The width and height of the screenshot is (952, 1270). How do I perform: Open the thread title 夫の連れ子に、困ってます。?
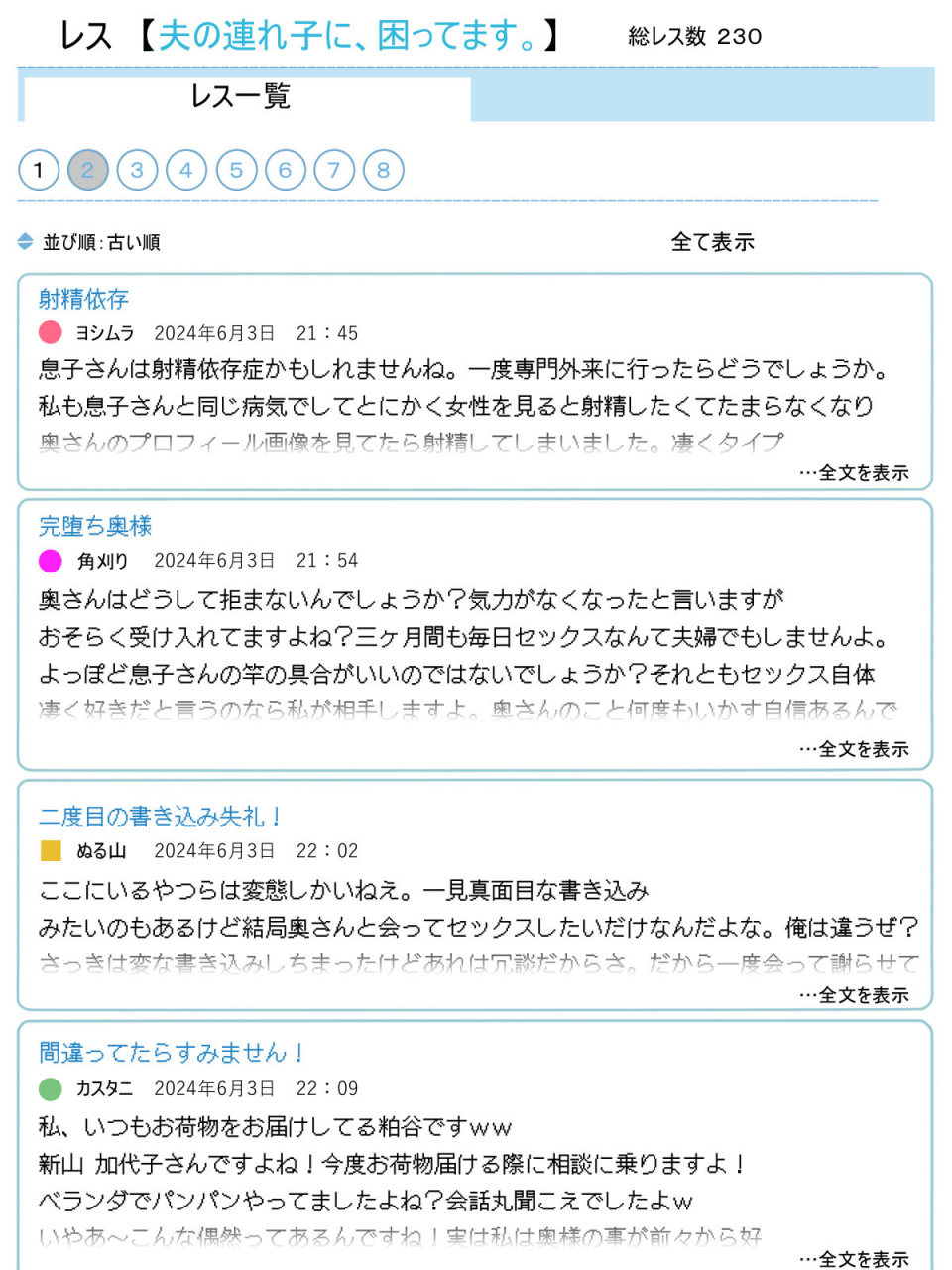tap(347, 37)
